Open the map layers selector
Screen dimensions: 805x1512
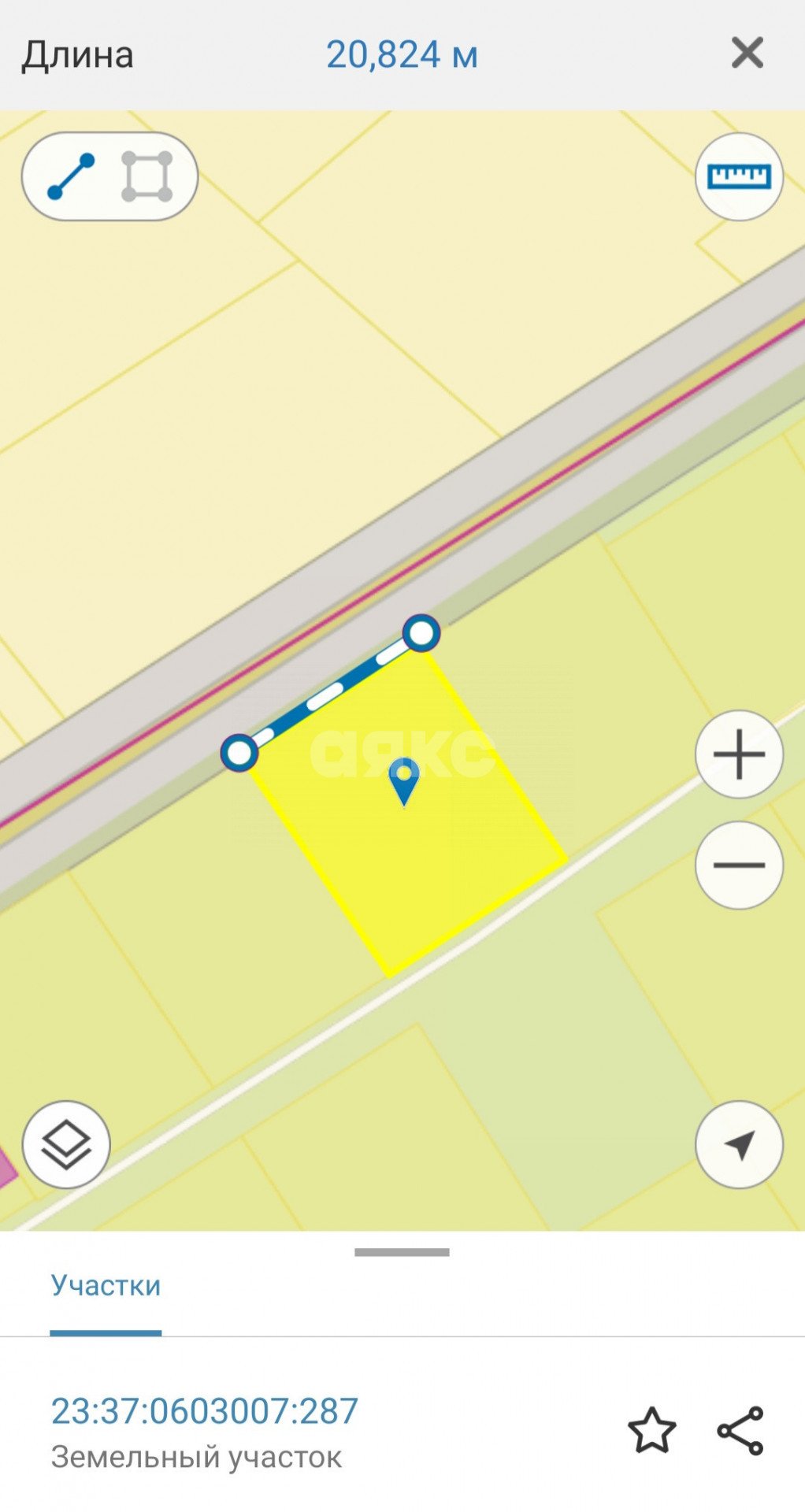[x=66, y=1144]
